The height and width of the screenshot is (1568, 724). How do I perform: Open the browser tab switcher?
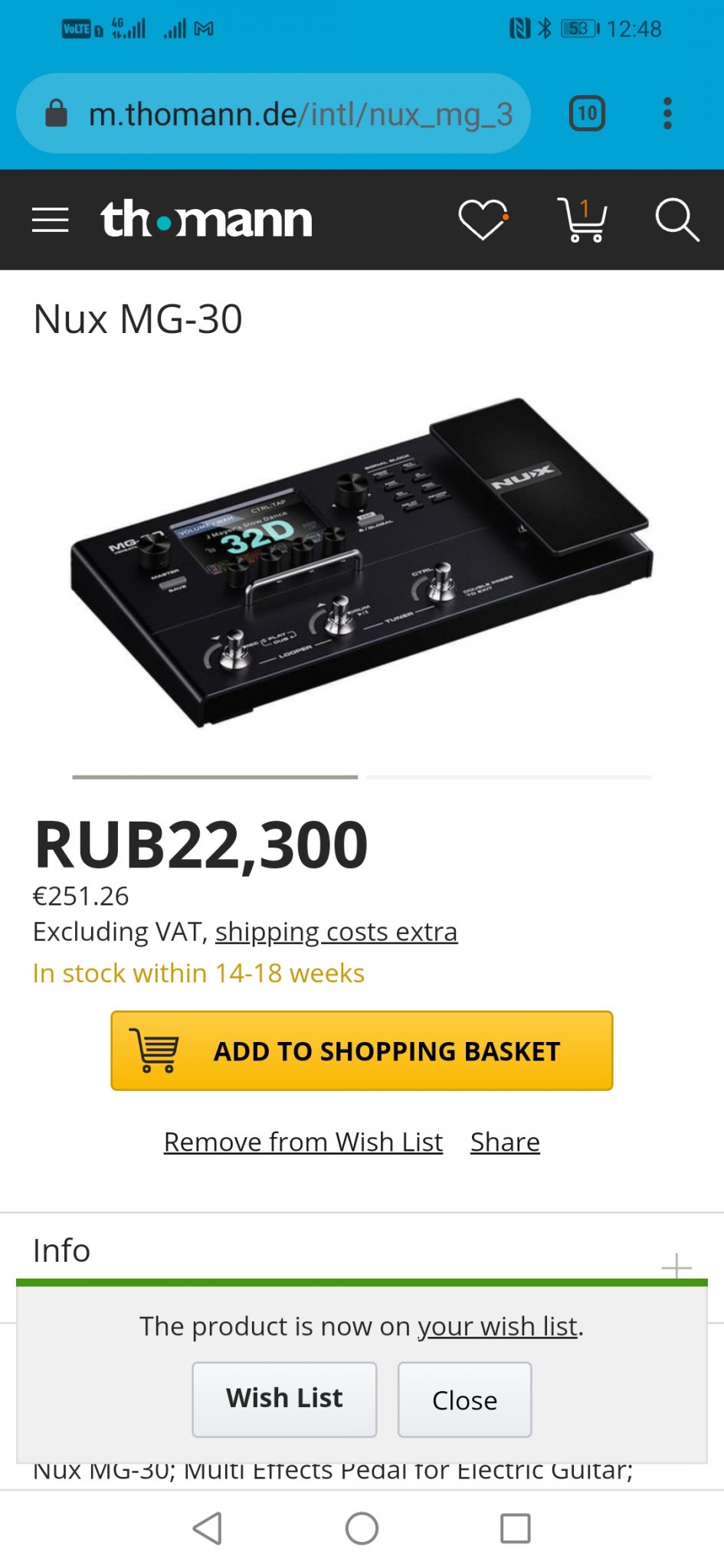point(587,114)
